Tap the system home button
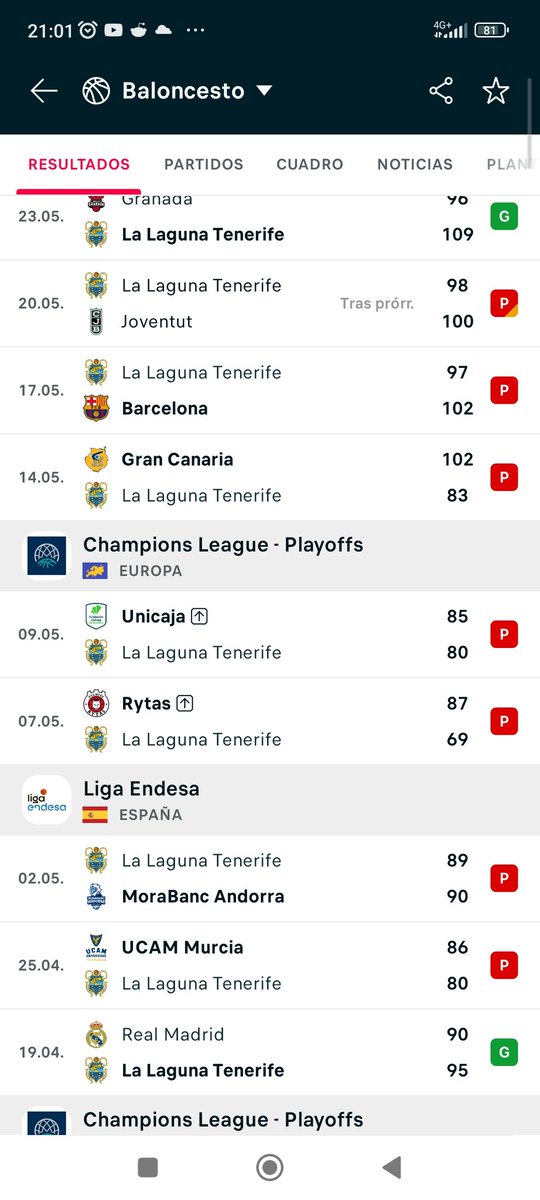The image size is (540, 1200). [x=270, y=1167]
